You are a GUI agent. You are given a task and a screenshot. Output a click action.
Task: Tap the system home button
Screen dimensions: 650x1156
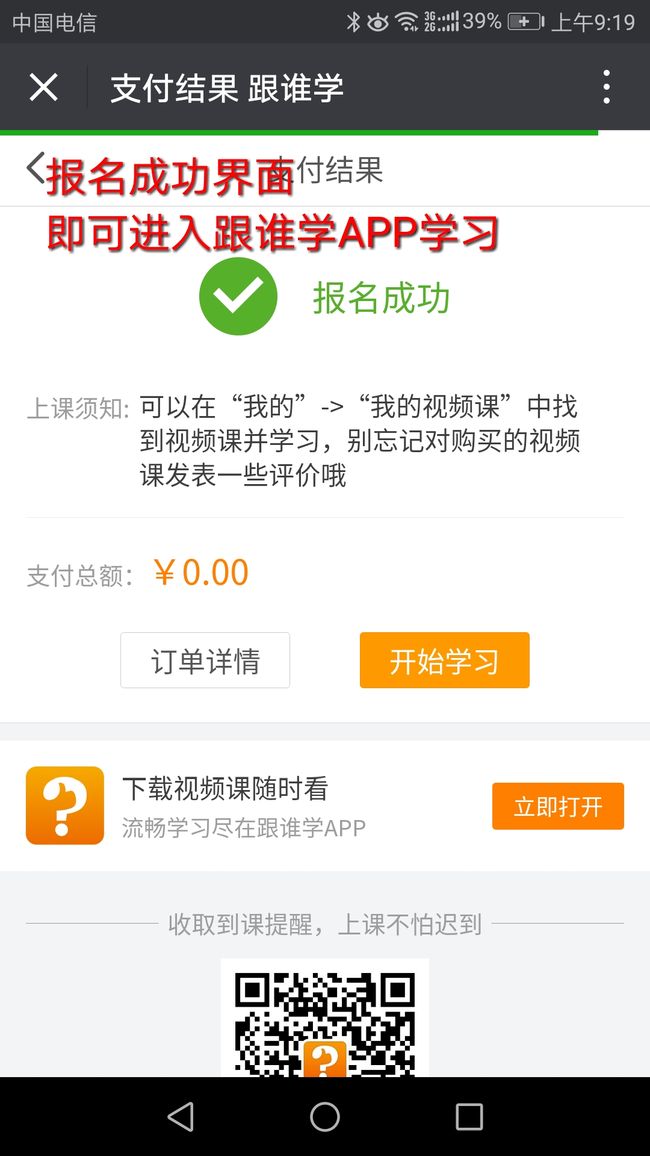[324, 1116]
